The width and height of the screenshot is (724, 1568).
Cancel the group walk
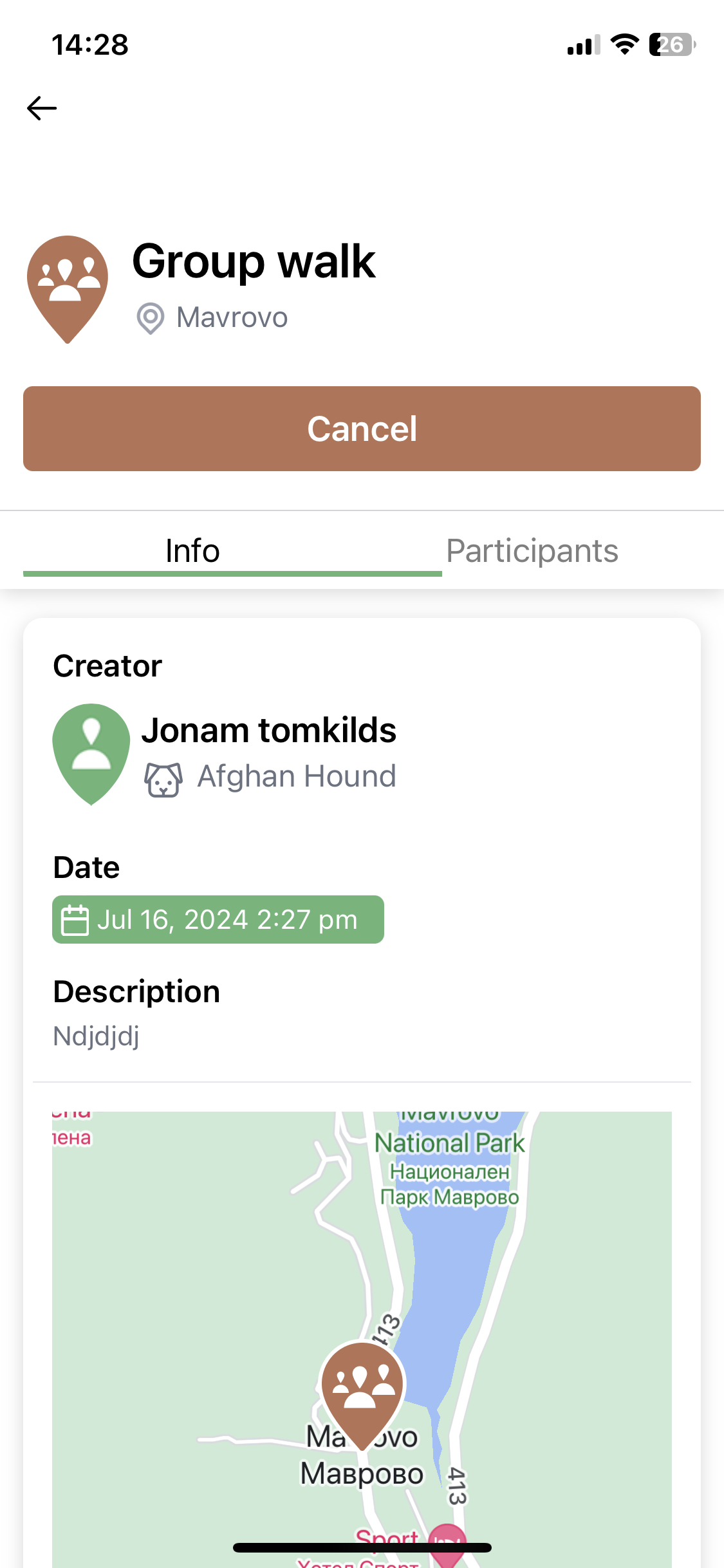(362, 429)
